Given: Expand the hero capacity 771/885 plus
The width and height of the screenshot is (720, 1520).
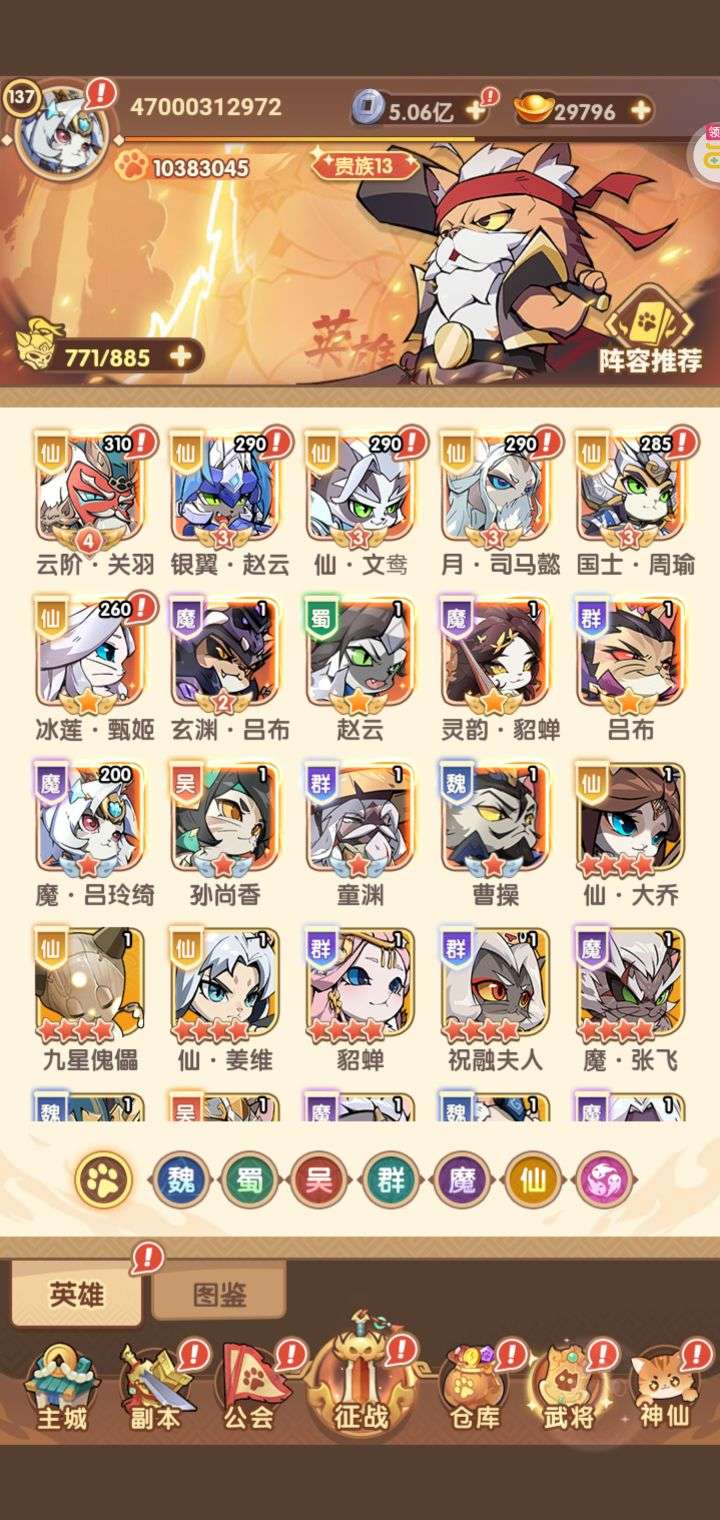Looking at the screenshot, I should click(180, 356).
